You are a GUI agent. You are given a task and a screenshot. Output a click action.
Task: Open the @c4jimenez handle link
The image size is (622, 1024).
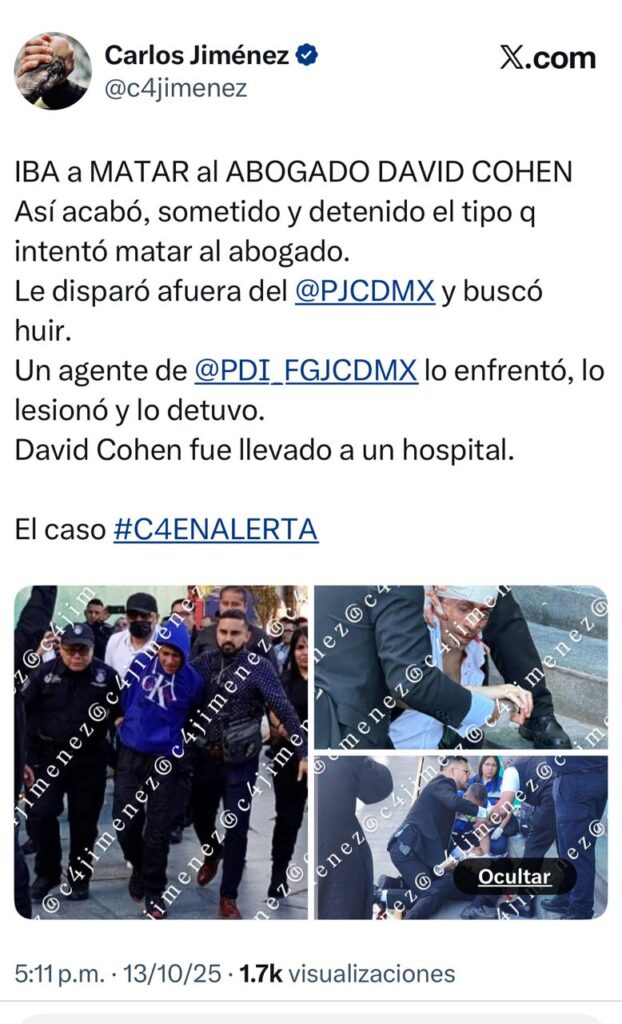(x=175, y=88)
